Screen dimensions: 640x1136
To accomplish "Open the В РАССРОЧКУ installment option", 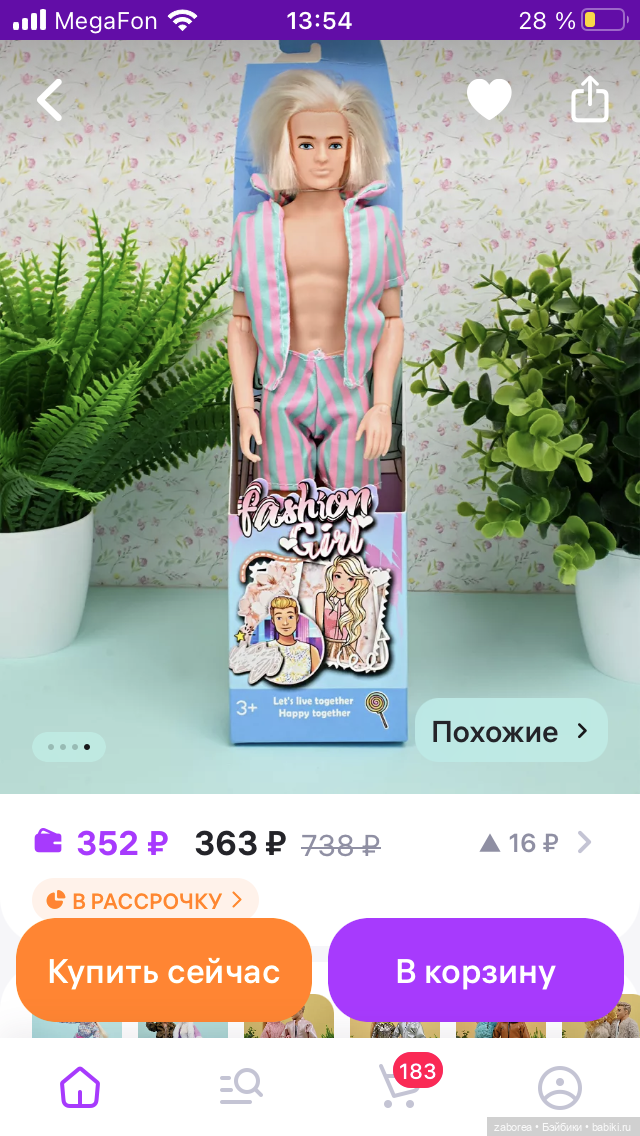I will (x=145, y=900).
